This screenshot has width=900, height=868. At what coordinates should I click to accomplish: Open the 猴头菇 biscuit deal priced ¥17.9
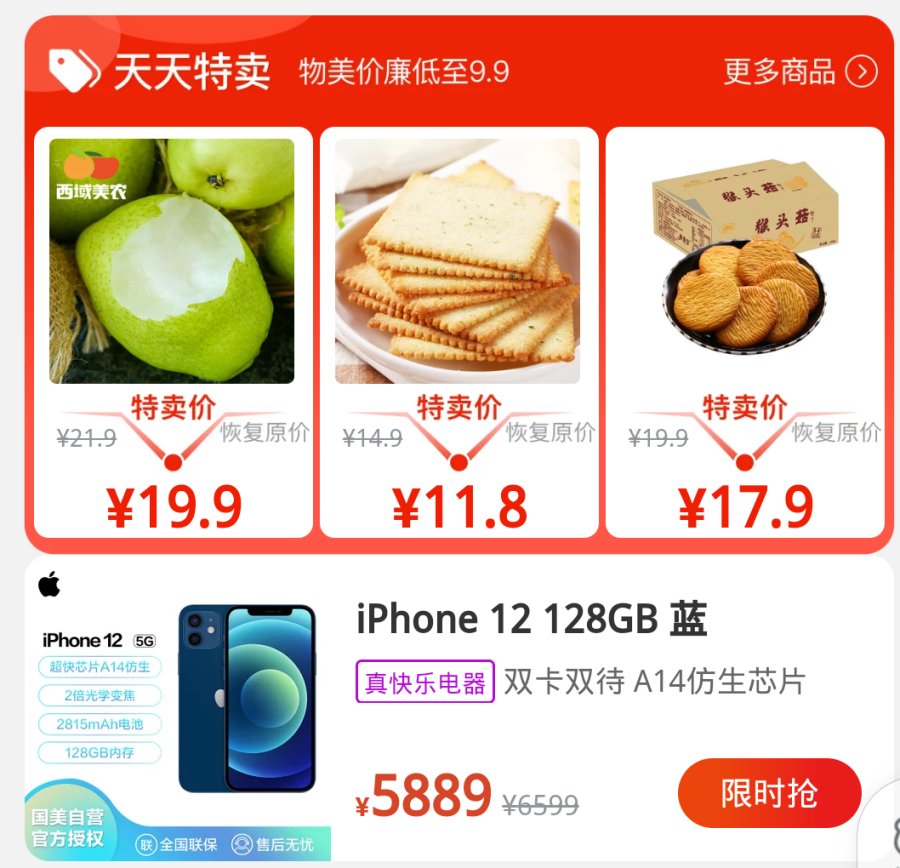[x=743, y=262]
